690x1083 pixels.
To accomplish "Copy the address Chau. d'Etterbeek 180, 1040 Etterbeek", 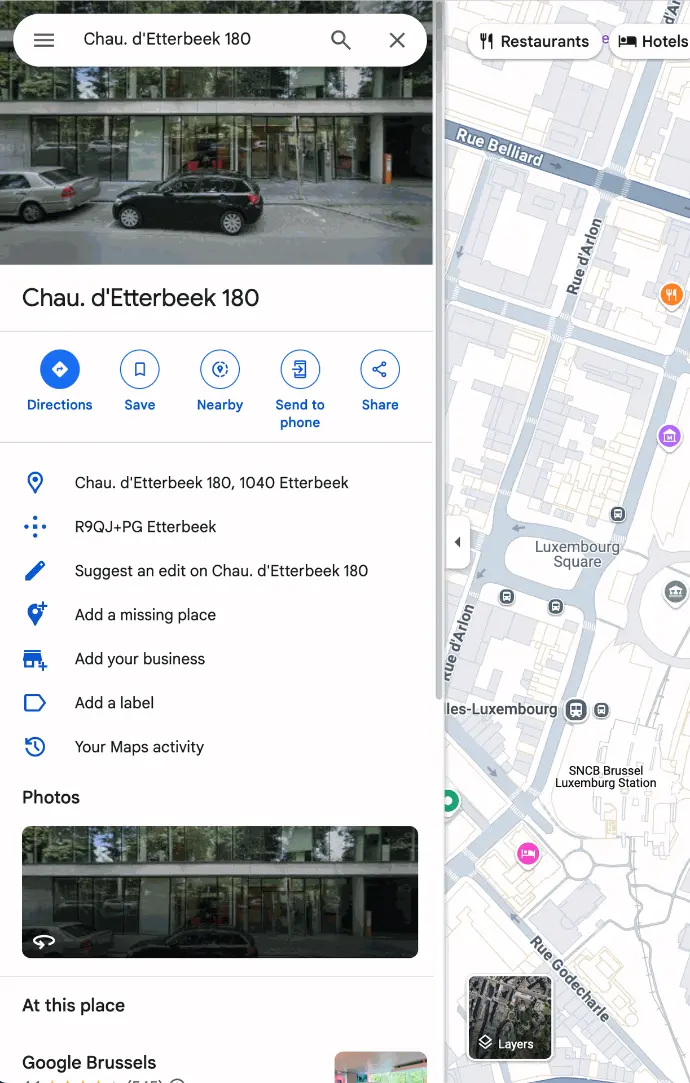I will 211,483.
